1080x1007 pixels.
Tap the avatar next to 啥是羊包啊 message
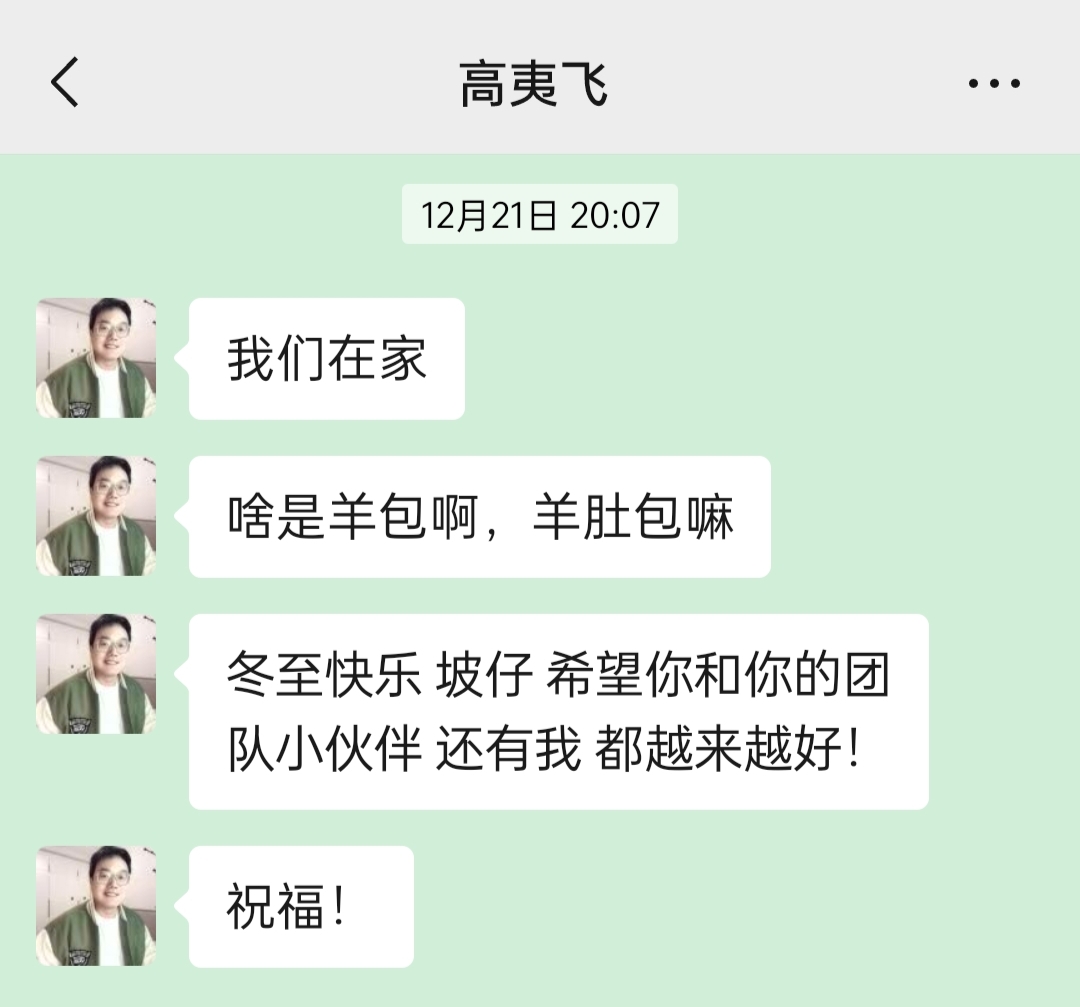point(96,516)
